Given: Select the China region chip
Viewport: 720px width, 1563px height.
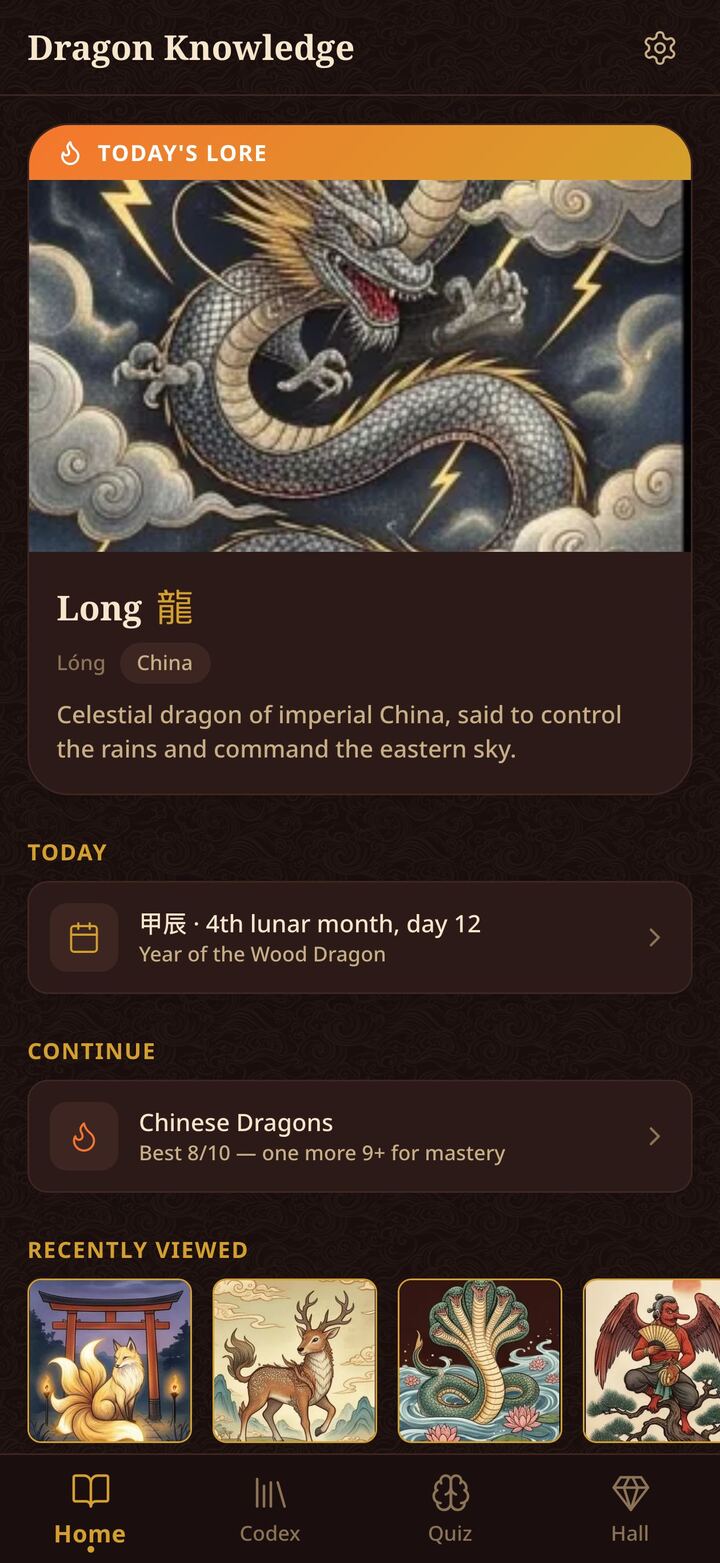Looking at the screenshot, I should 165,662.
